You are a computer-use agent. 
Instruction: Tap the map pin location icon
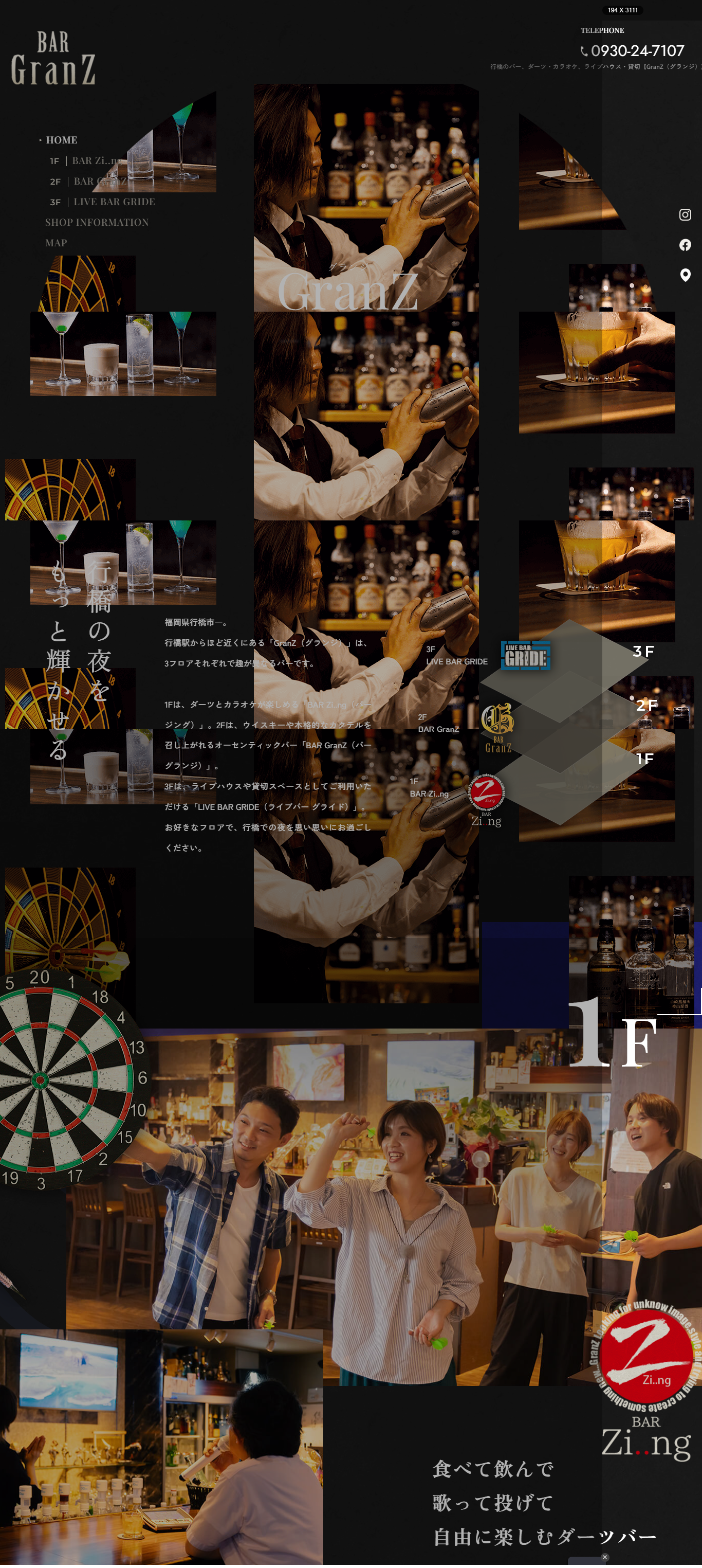coord(685,275)
